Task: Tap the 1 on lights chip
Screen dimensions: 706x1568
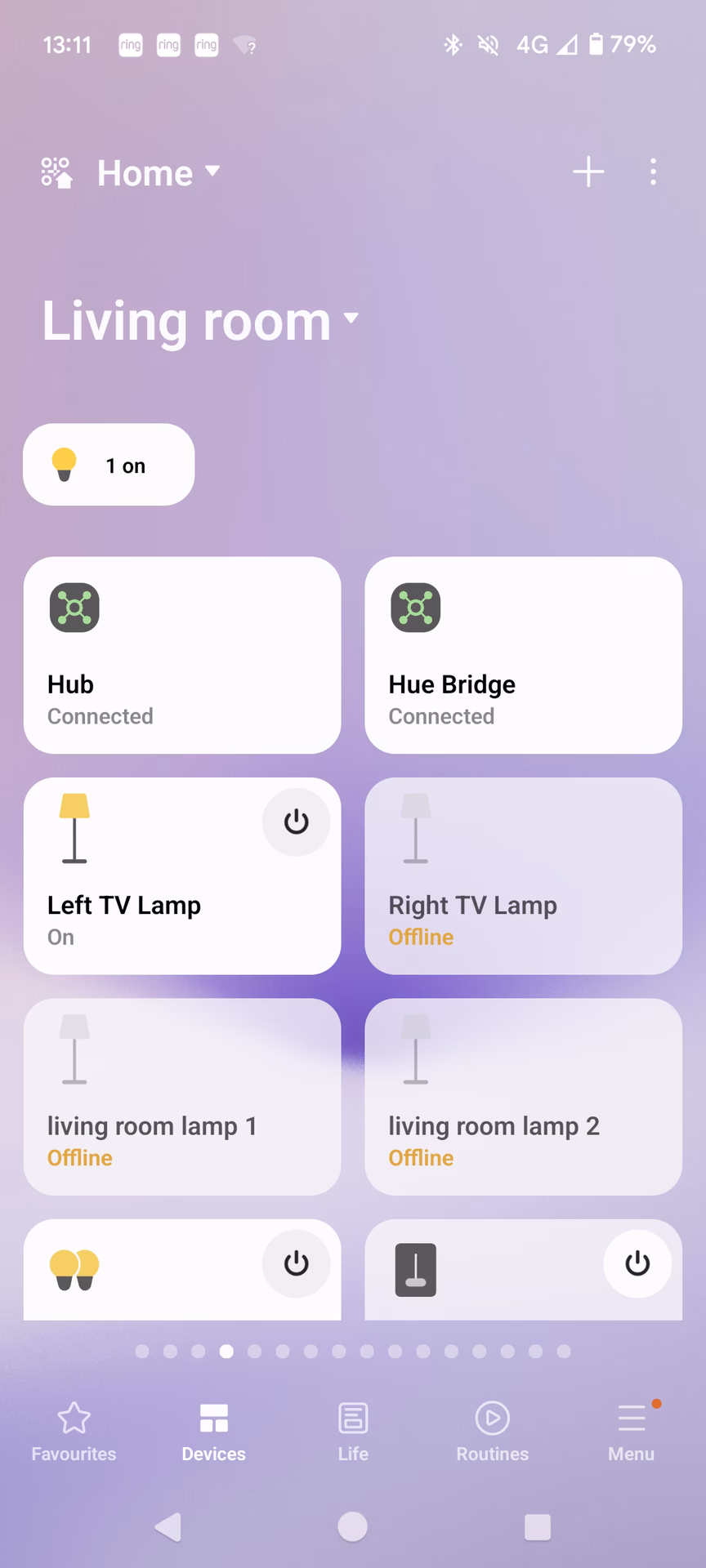Action: pos(109,465)
